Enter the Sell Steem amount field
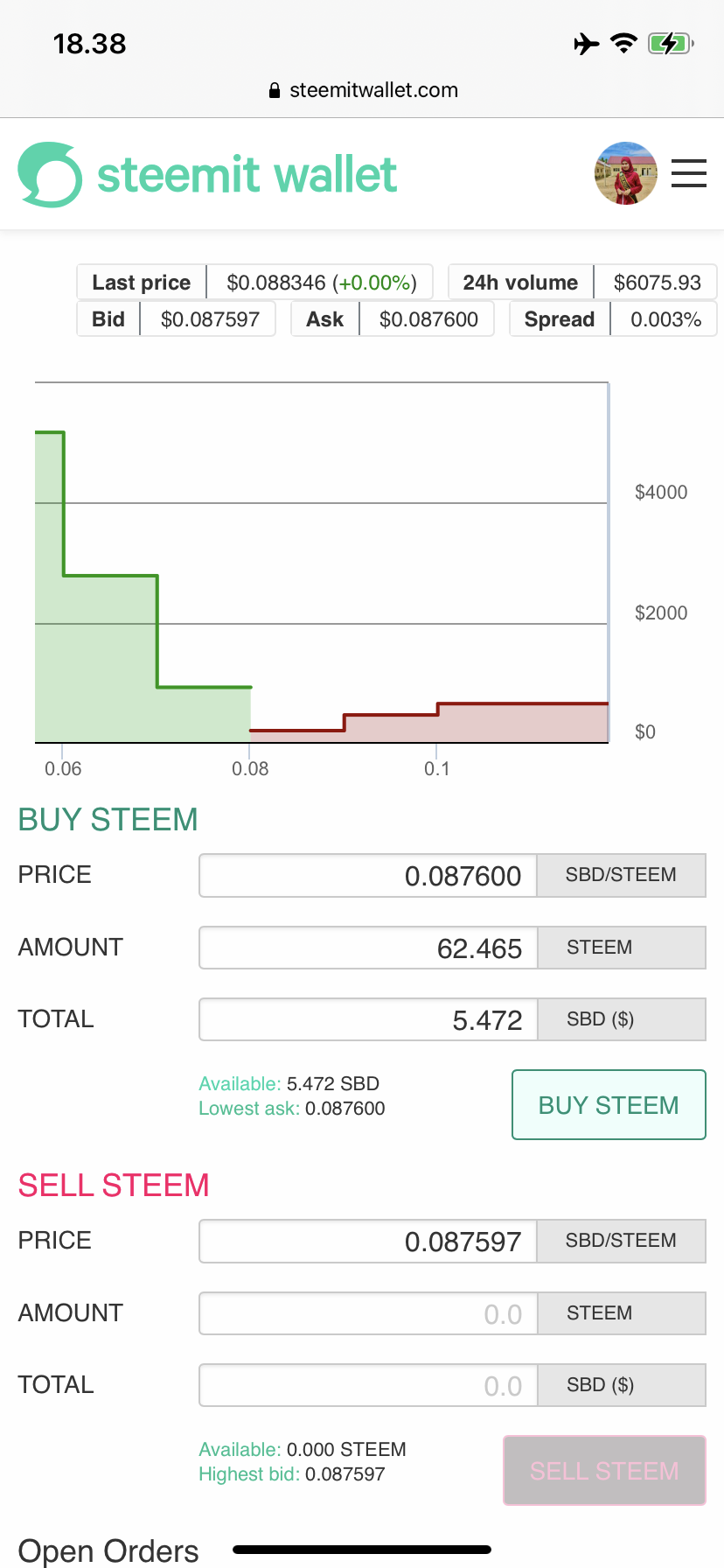Screen dimensions: 724x1568 (368, 1314)
